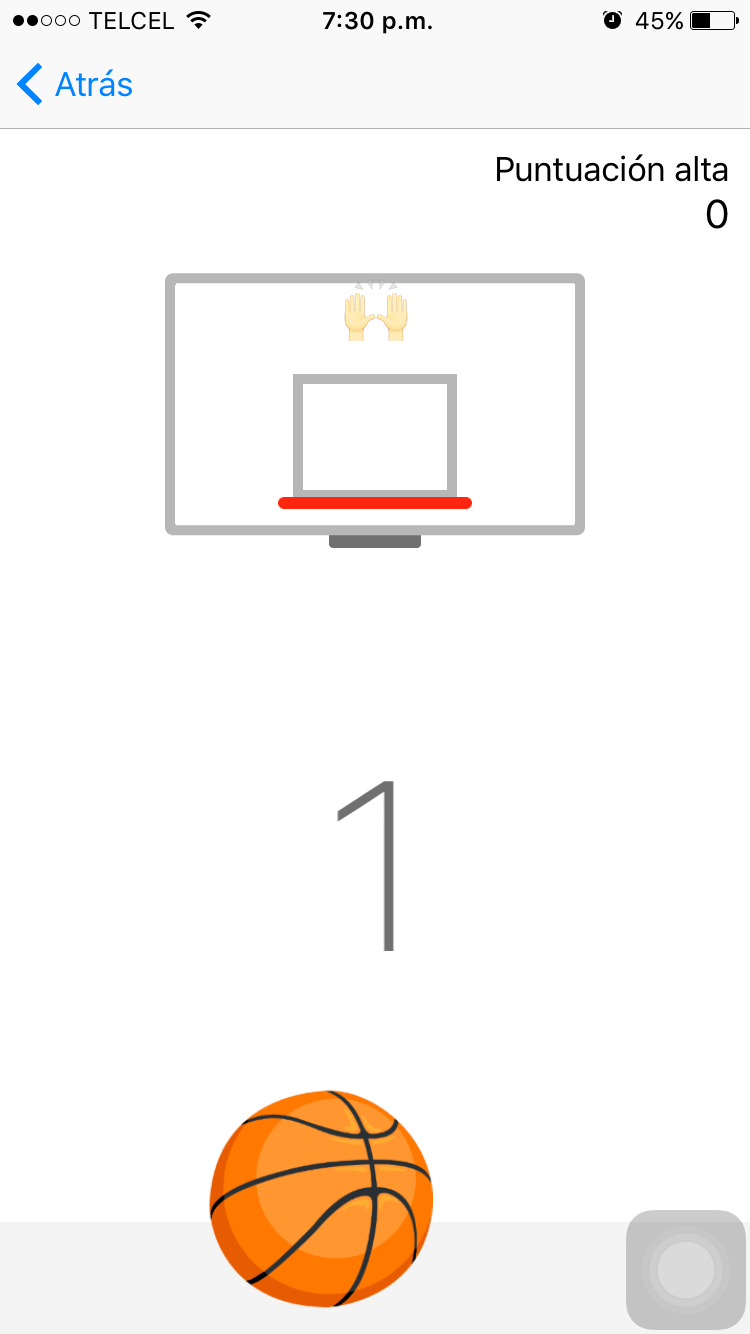The height and width of the screenshot is (1334, 750).
Task: Open the AssistiveTouch floating button
Action: pos(686,1270)
